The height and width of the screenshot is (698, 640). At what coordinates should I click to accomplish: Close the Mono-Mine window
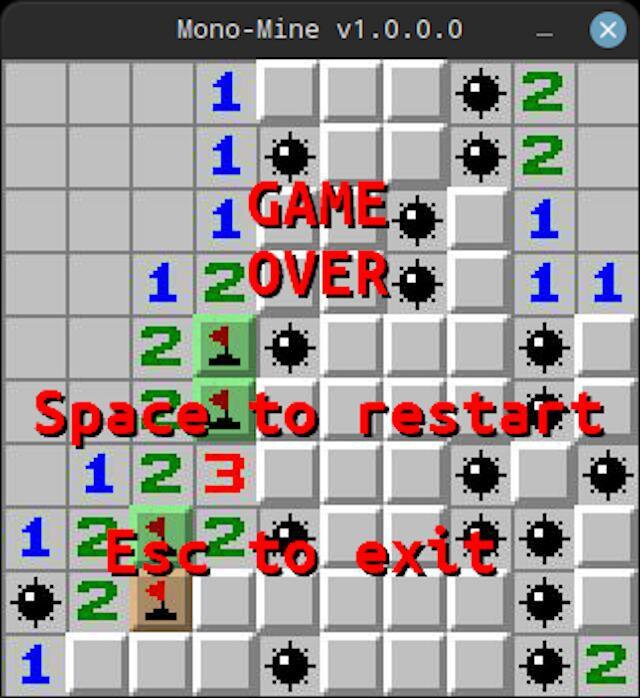pos(606,30)
